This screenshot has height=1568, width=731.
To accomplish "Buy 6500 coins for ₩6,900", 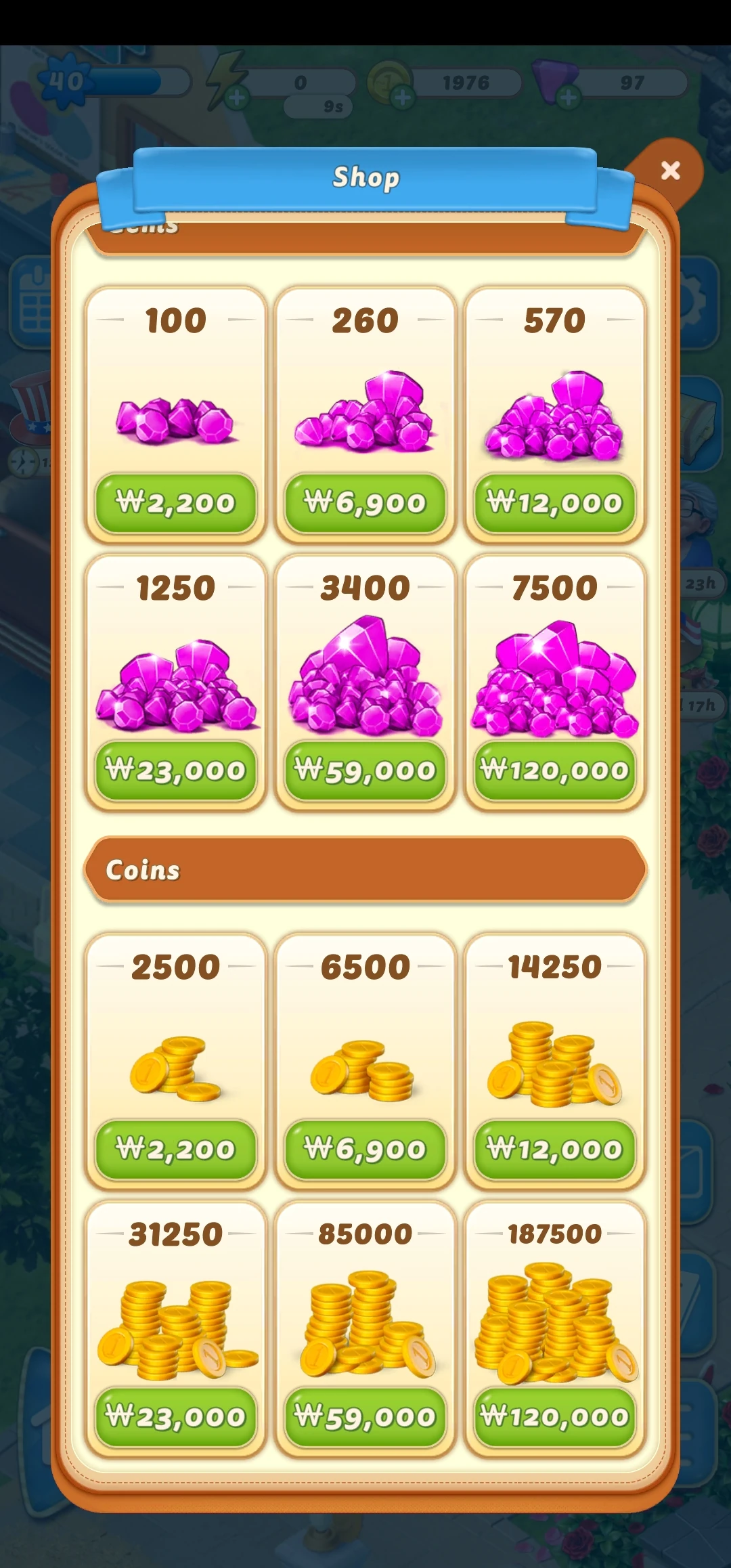I will point(365,1149).
